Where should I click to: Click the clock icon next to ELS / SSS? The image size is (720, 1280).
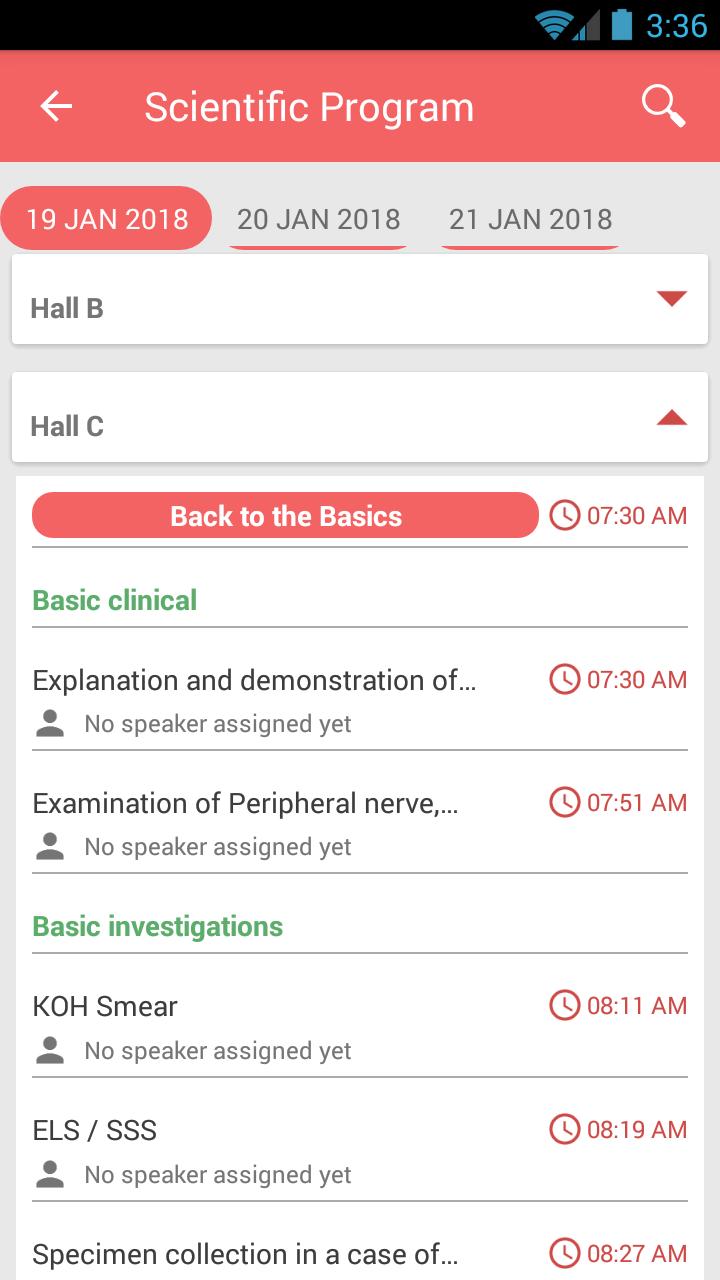point(564,1130)
